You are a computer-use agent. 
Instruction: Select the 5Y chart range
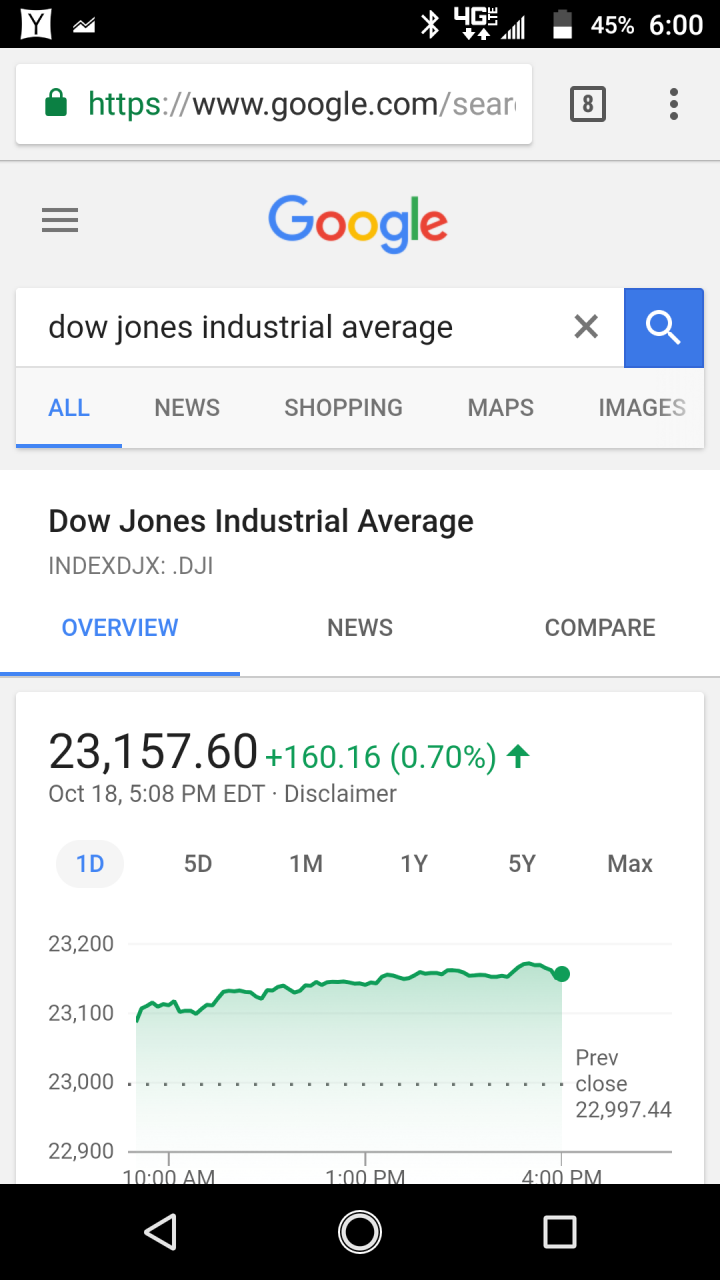pyautogui.click(x=522, y=864)
